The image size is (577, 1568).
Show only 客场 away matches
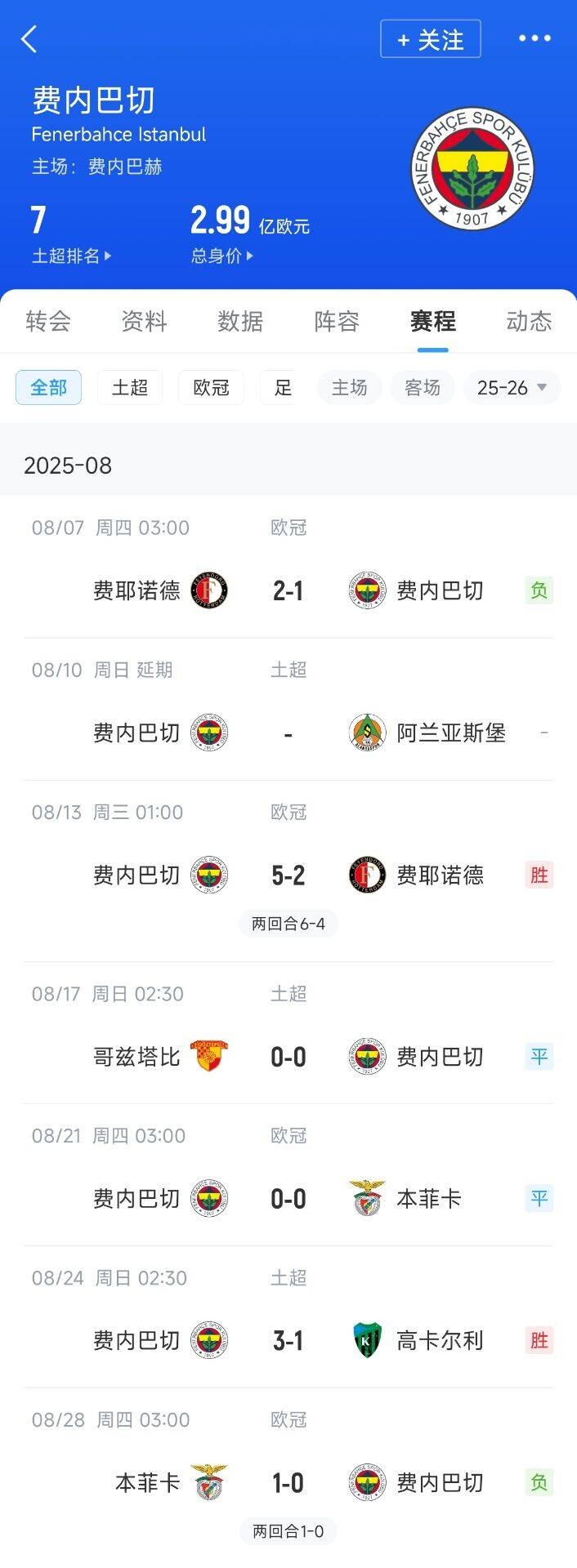423,387
